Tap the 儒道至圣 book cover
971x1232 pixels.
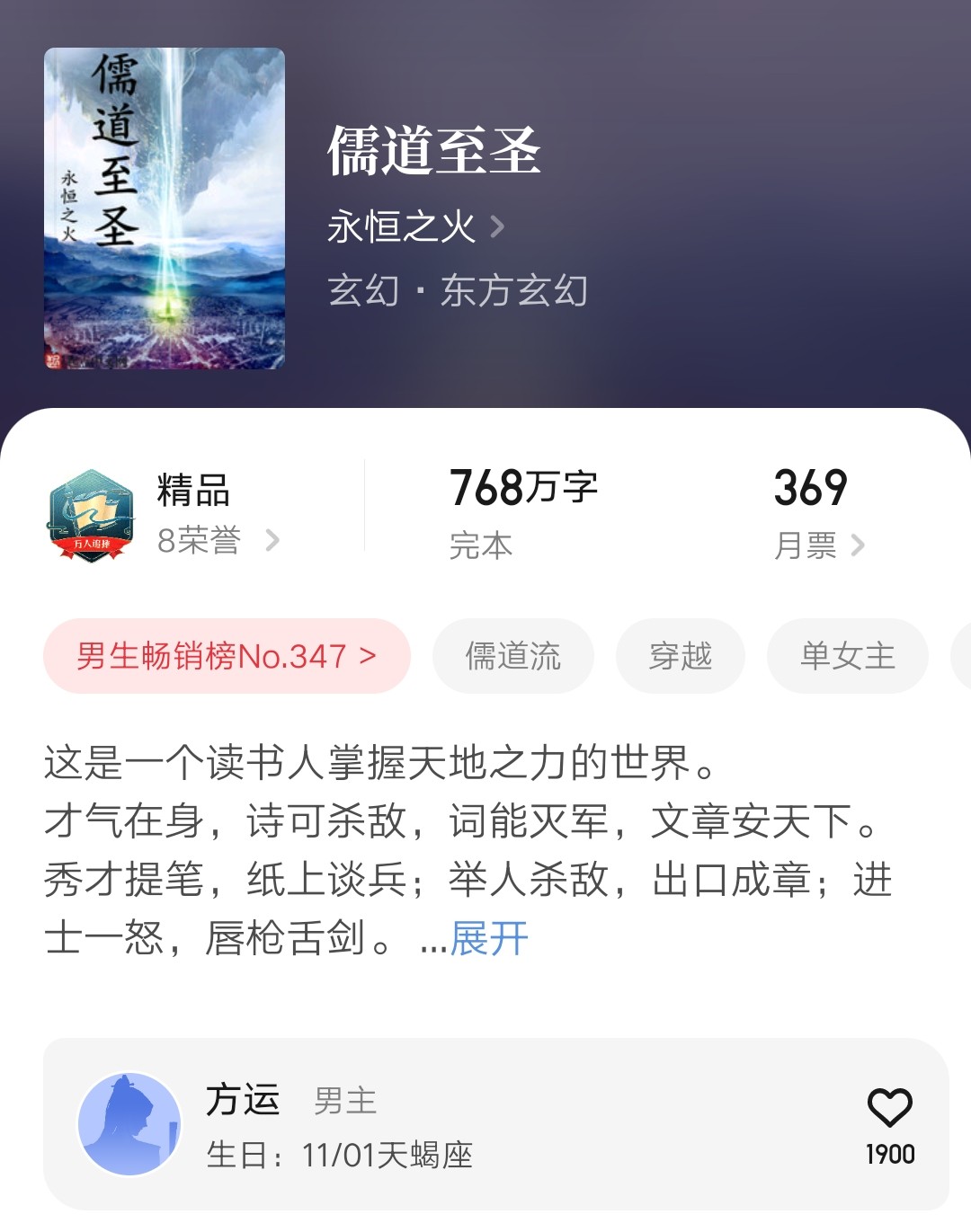pyautogui.click(x=165, y=208)
